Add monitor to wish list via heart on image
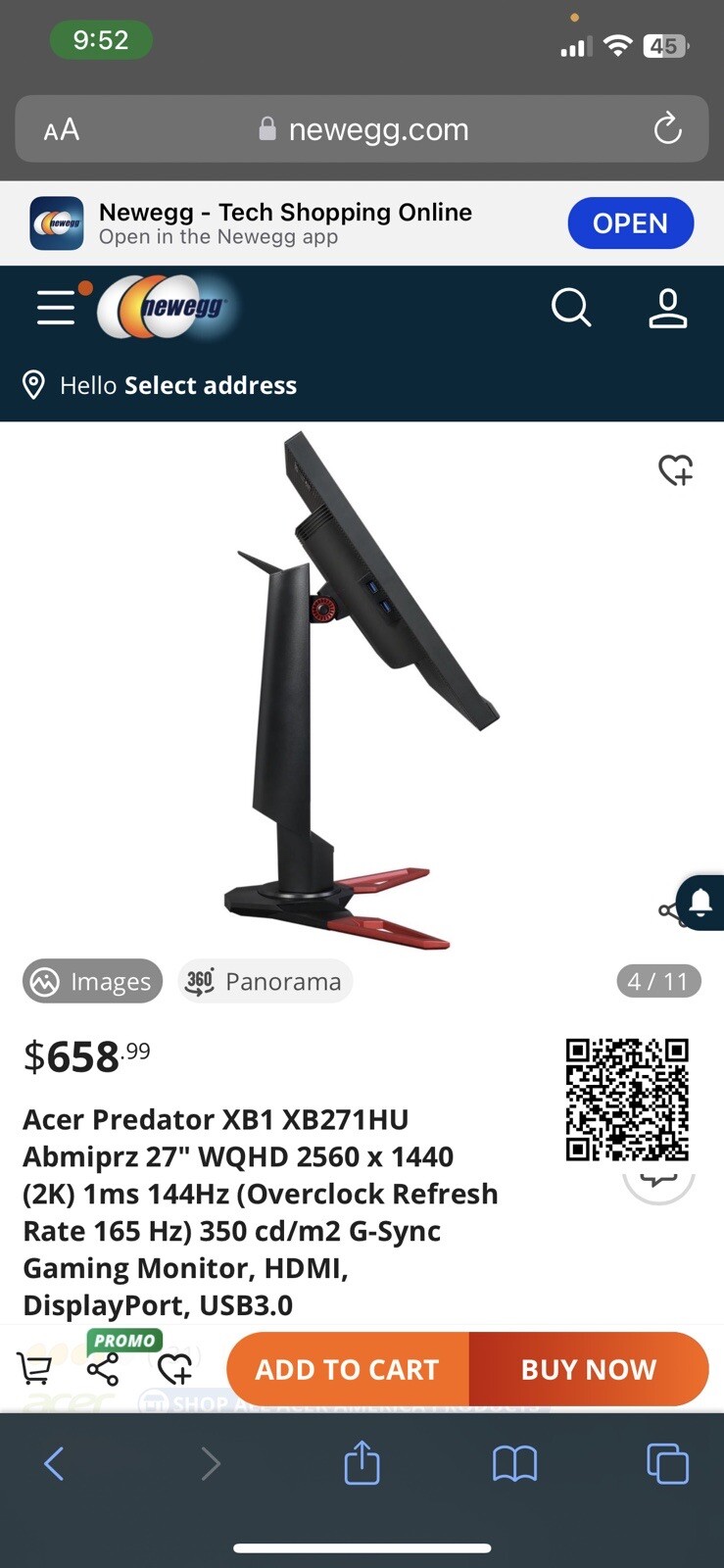Image resolution: width=724 pixels, height=1568 pixels. [675, 470]
